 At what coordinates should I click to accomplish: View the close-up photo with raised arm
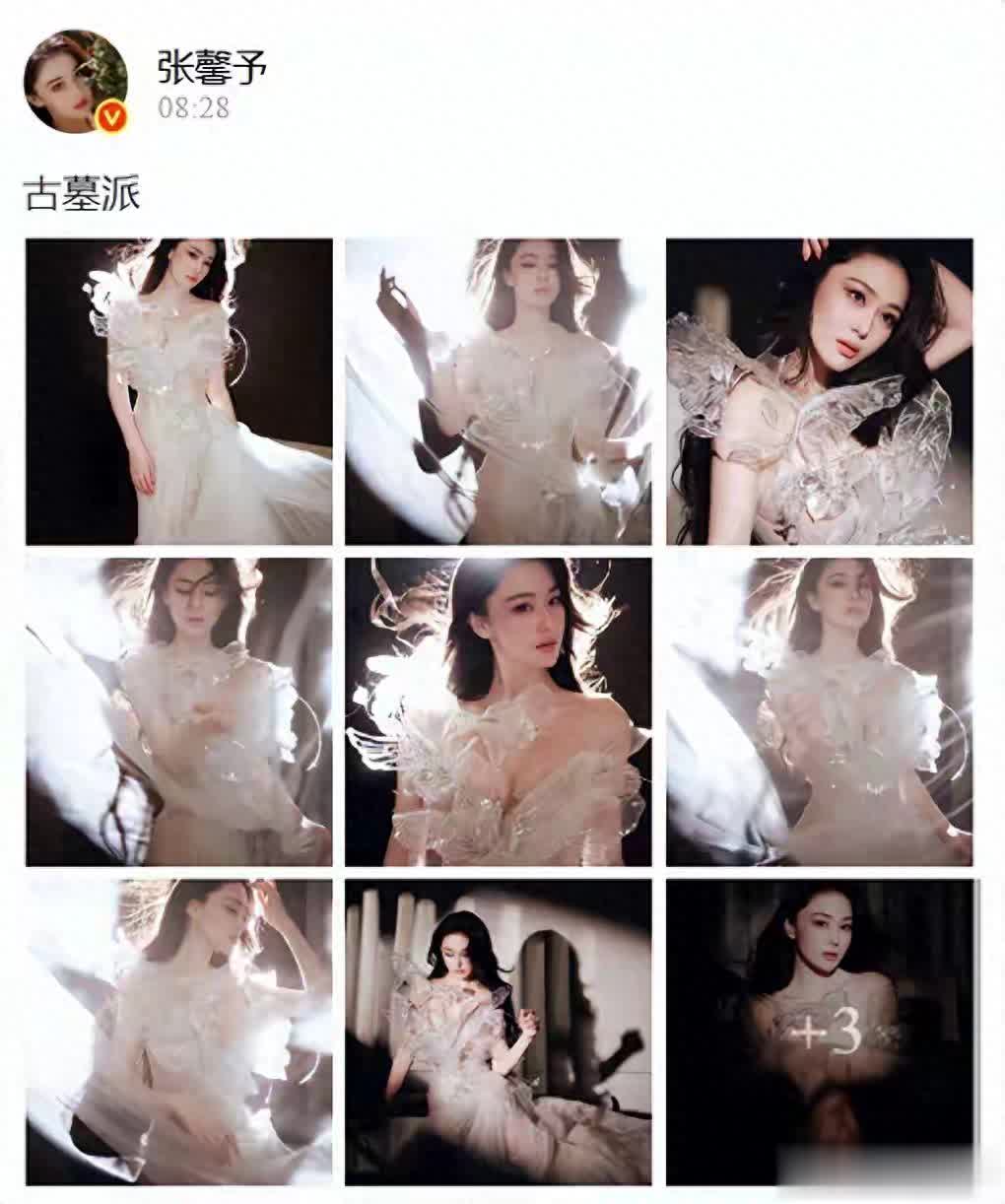coord(819,391)
